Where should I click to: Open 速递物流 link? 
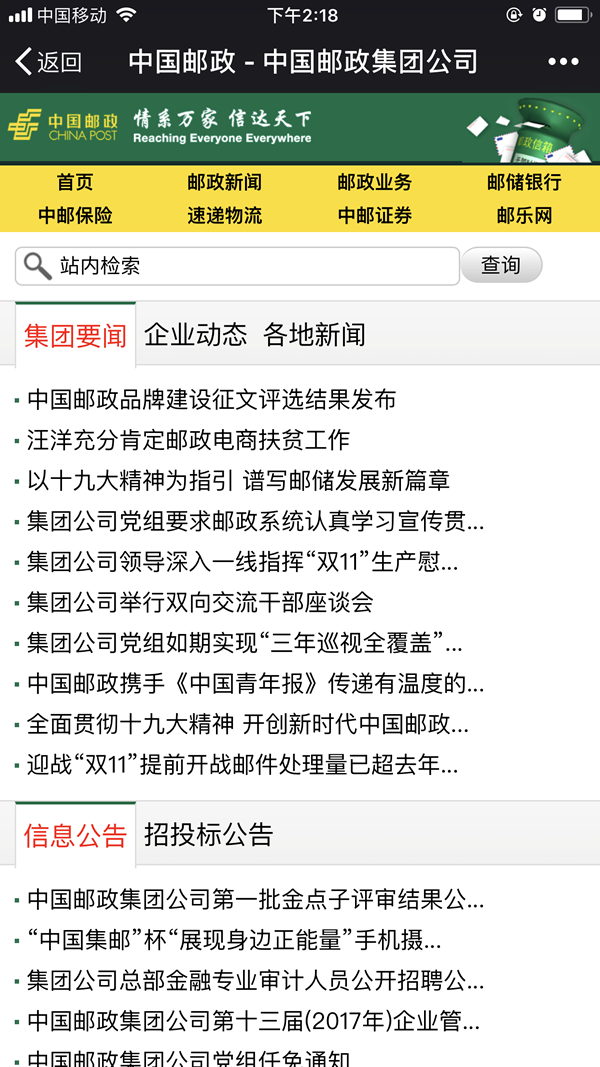click(x=225, y=215)
